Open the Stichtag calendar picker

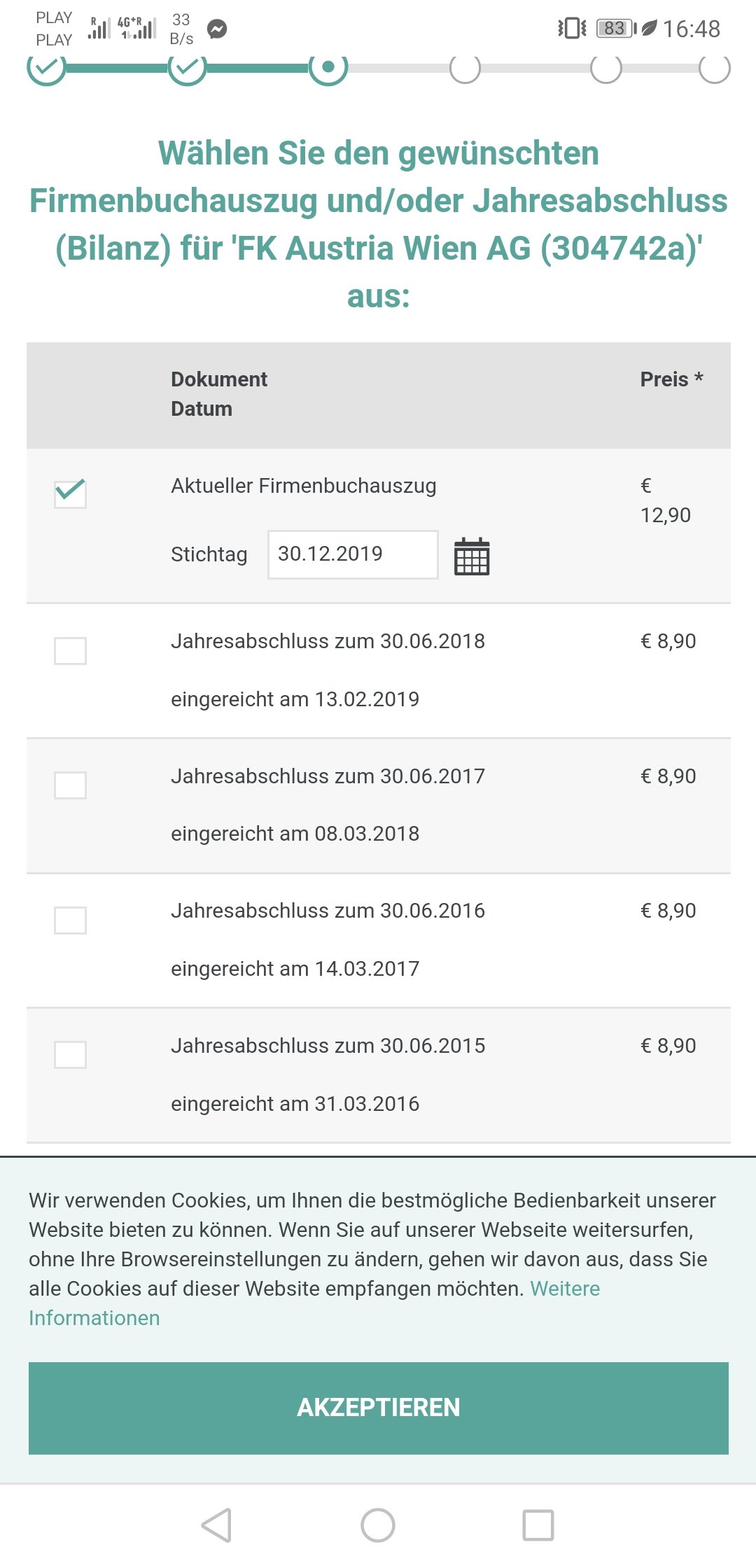pyautogui.click(x=472, y=556)
